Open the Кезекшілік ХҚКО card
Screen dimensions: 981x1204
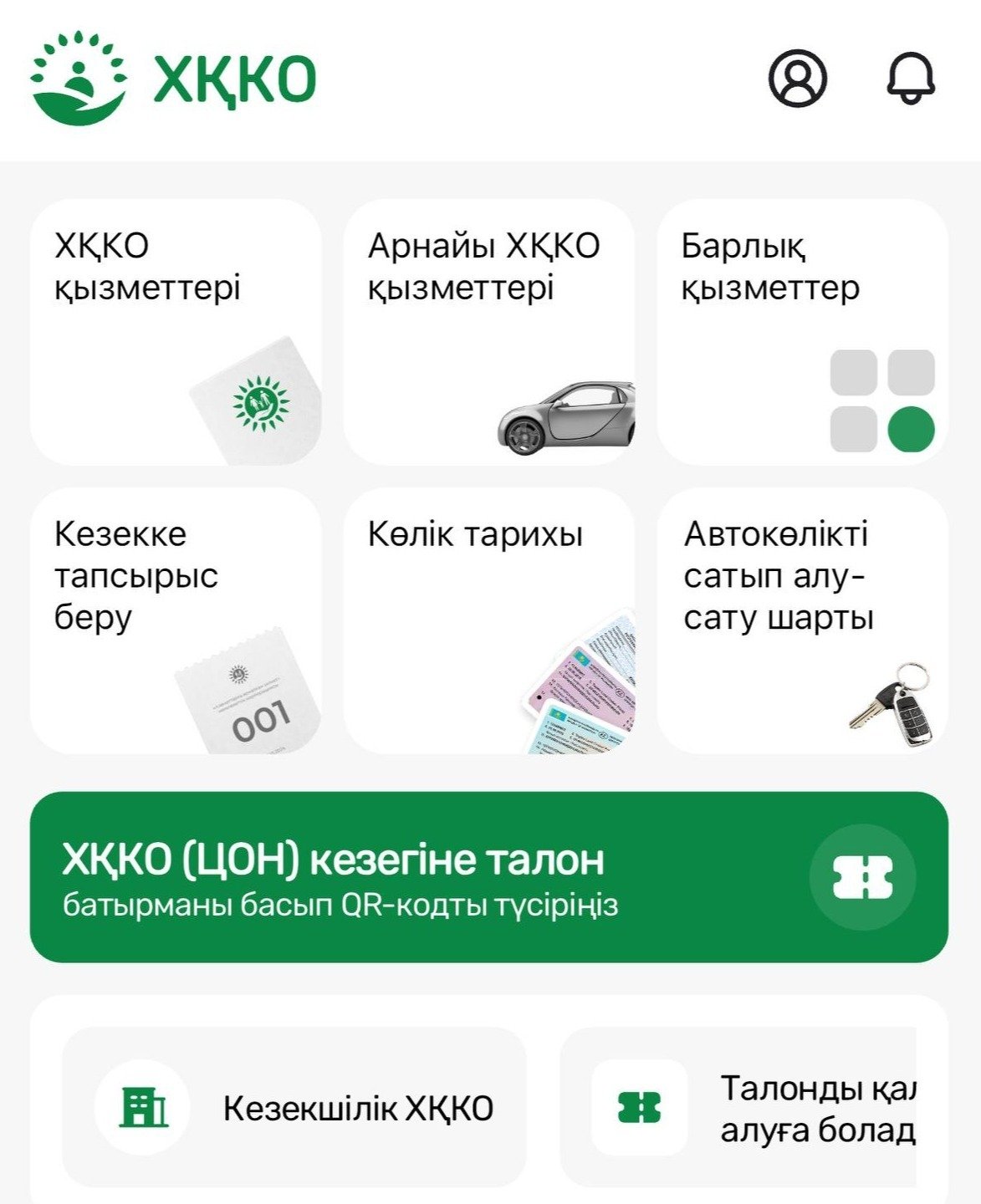click(x=294, y=1107)
